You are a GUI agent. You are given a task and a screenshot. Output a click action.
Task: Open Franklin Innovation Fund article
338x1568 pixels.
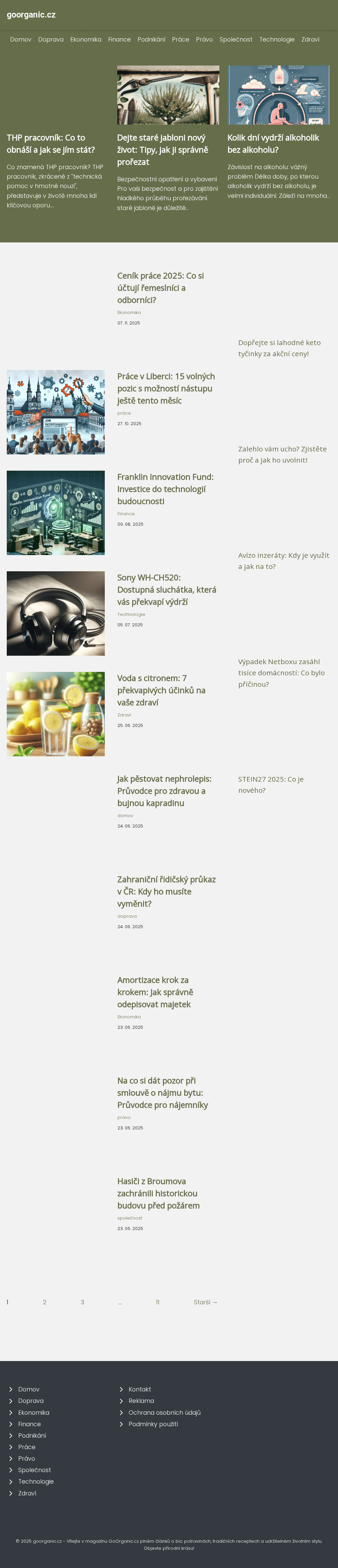click(165, 489)
